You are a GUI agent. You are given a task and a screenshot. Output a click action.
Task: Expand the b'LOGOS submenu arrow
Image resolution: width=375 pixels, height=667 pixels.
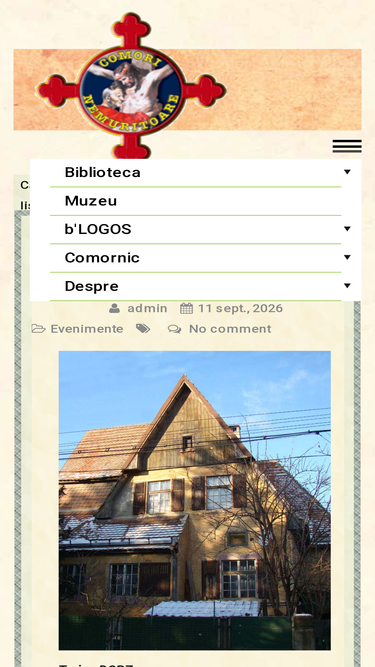[x=347, y=229]
